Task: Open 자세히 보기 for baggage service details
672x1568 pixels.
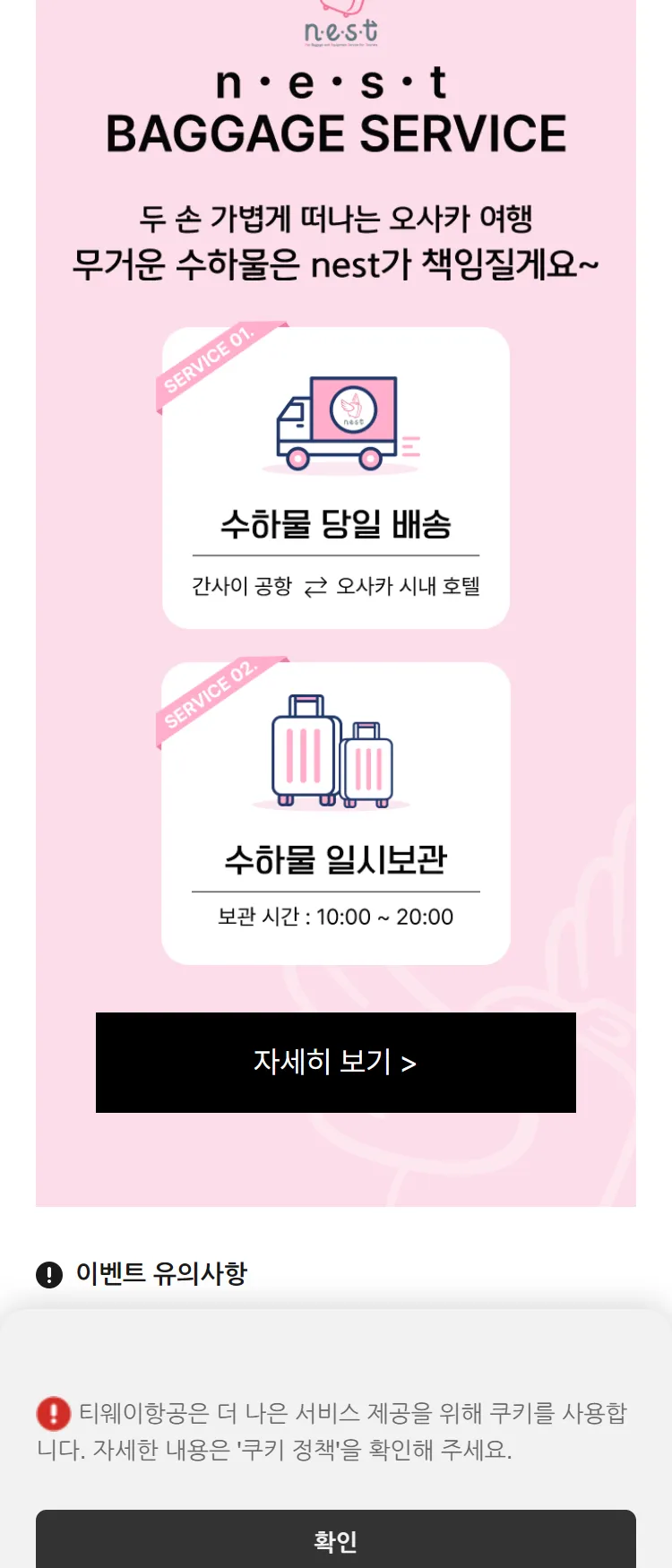Action: [335, 1063]
